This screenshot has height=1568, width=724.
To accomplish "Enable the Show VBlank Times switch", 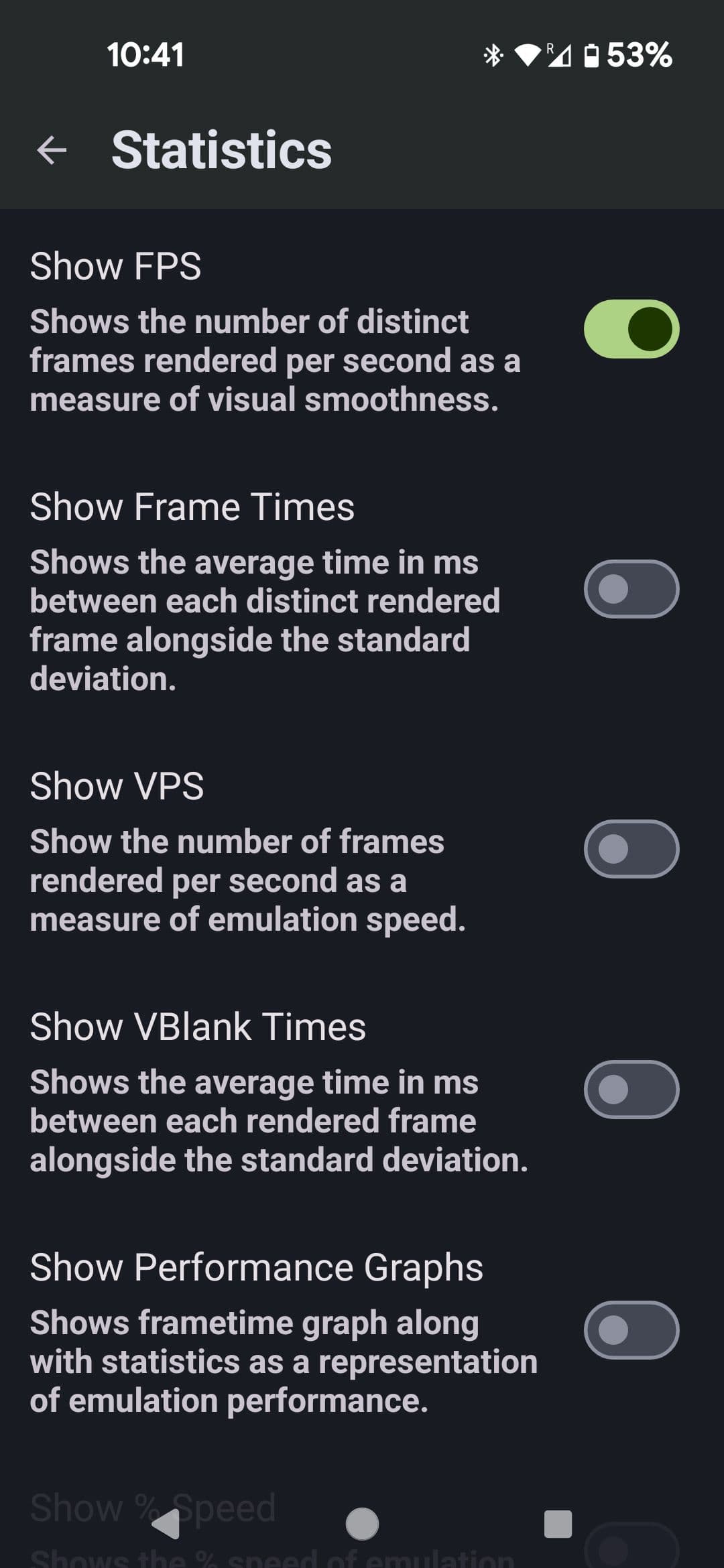I will click(x=631, y=1090).
